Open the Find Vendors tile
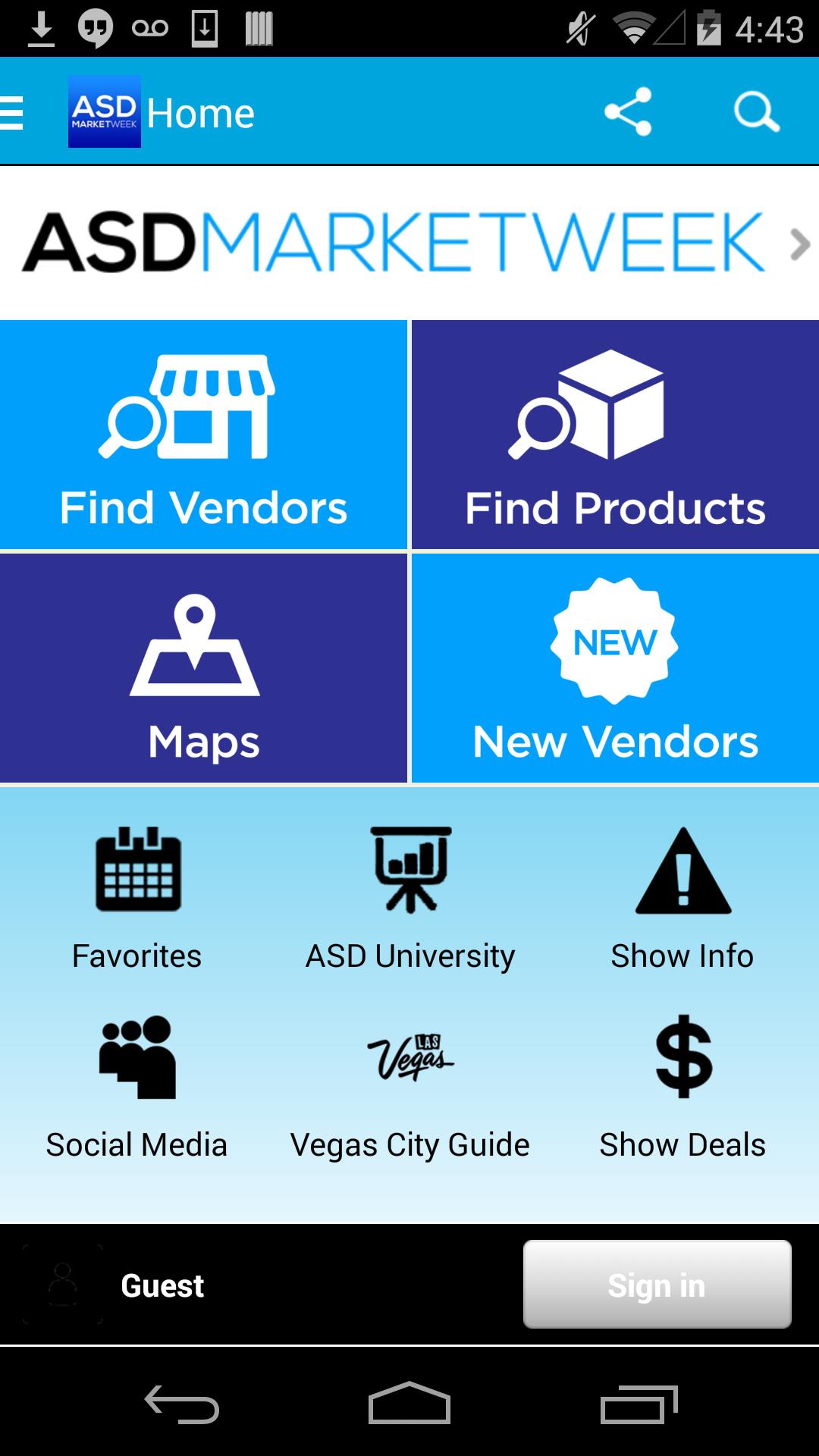This screenshot has height=1456, width=819. point(205,435)
